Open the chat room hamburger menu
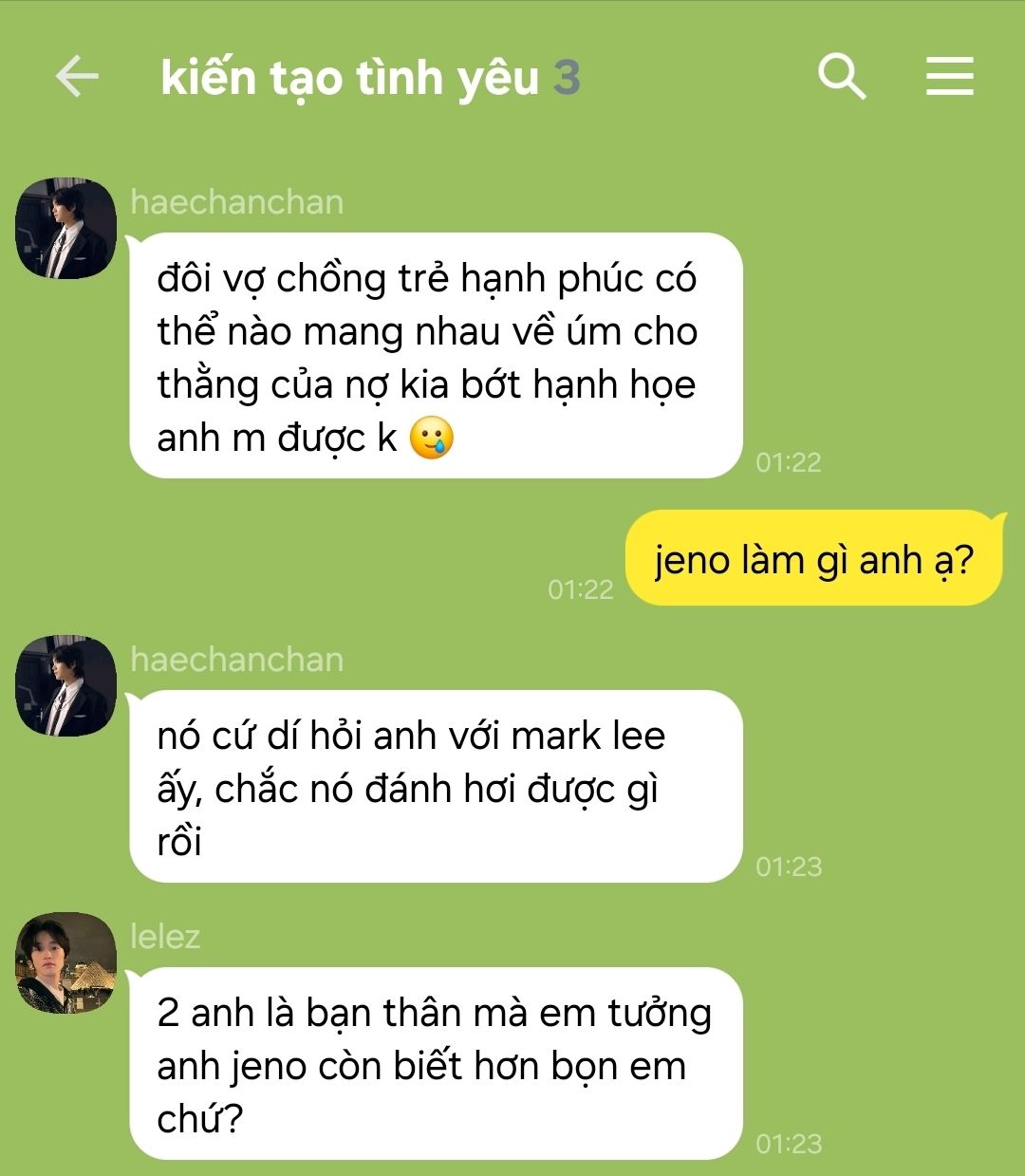Image resolution: width=1025 pixels, height=1176 pixels. click(950, 76)
